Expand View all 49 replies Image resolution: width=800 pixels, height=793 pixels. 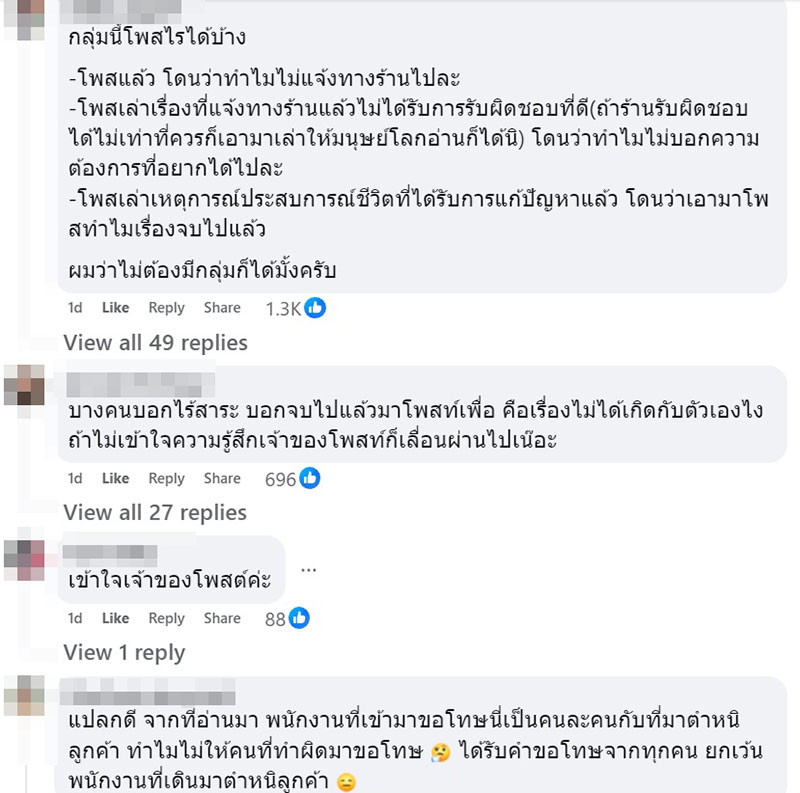click(x=155, y=343)
